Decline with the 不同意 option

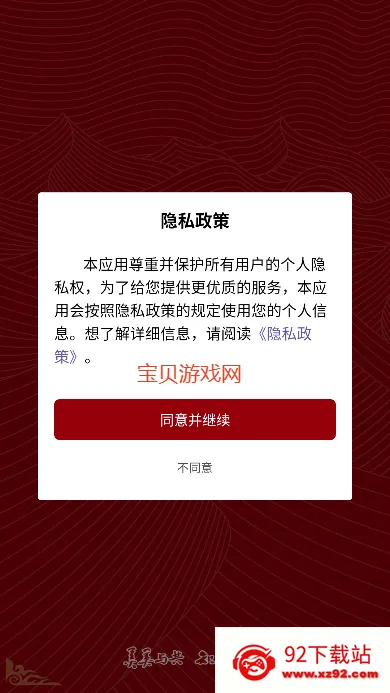click(x=195, y=468)
